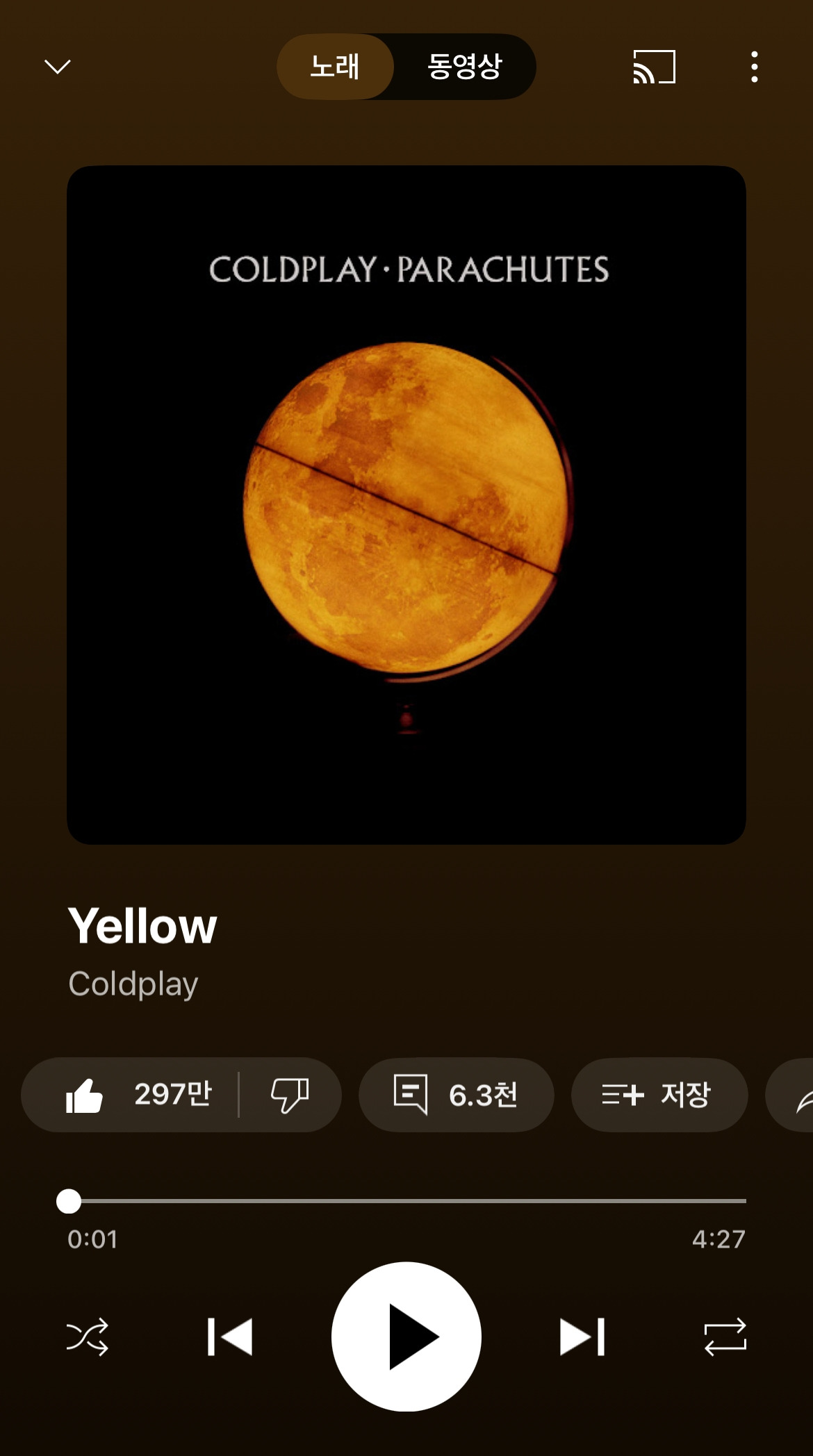Image resolution: width=813 pixels, height=1456 pixels.
Task: Switch to the 동영상 tab
Action: point(464,67)
